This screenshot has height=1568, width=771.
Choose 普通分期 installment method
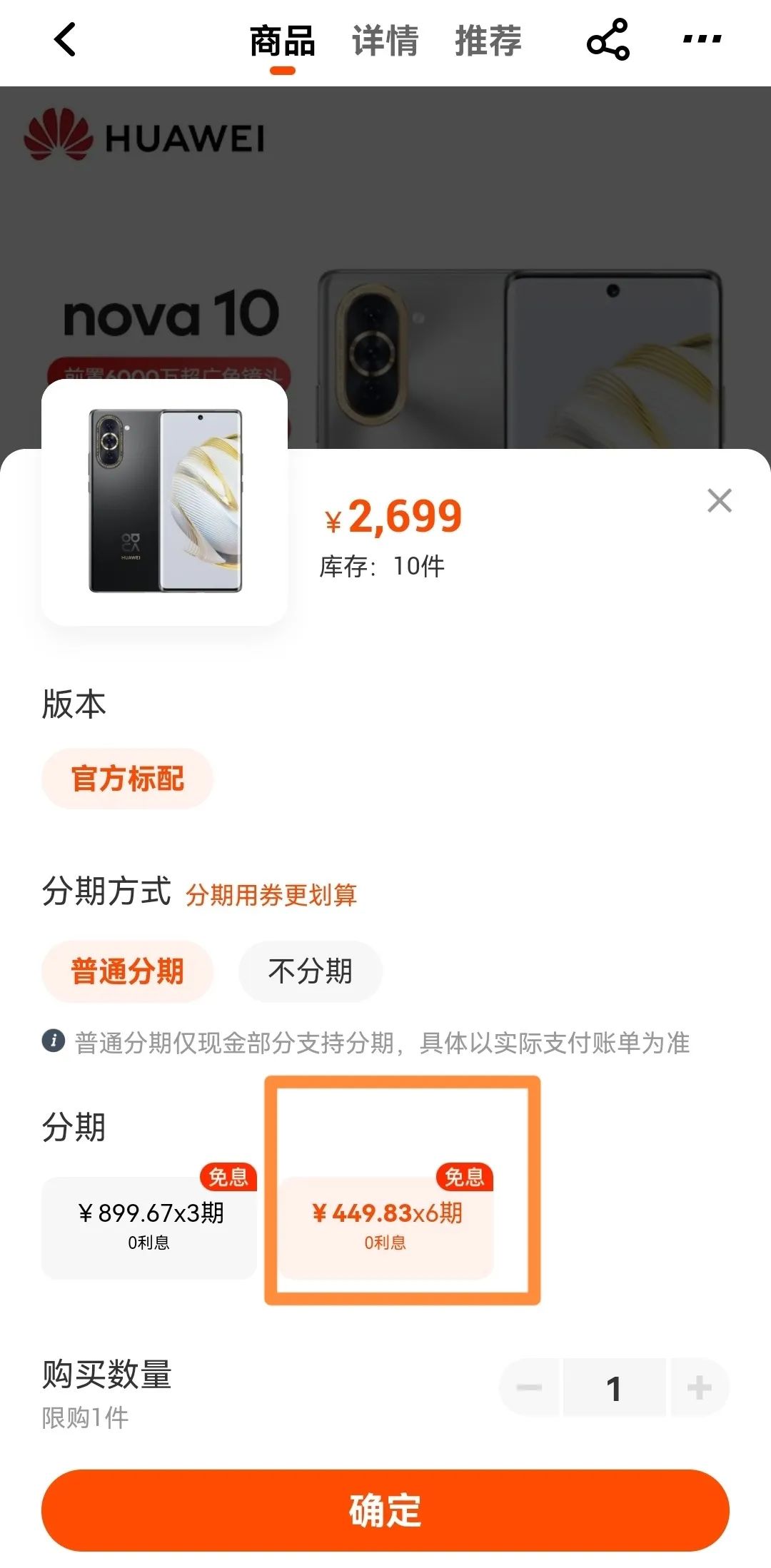(x=128, y=971)
